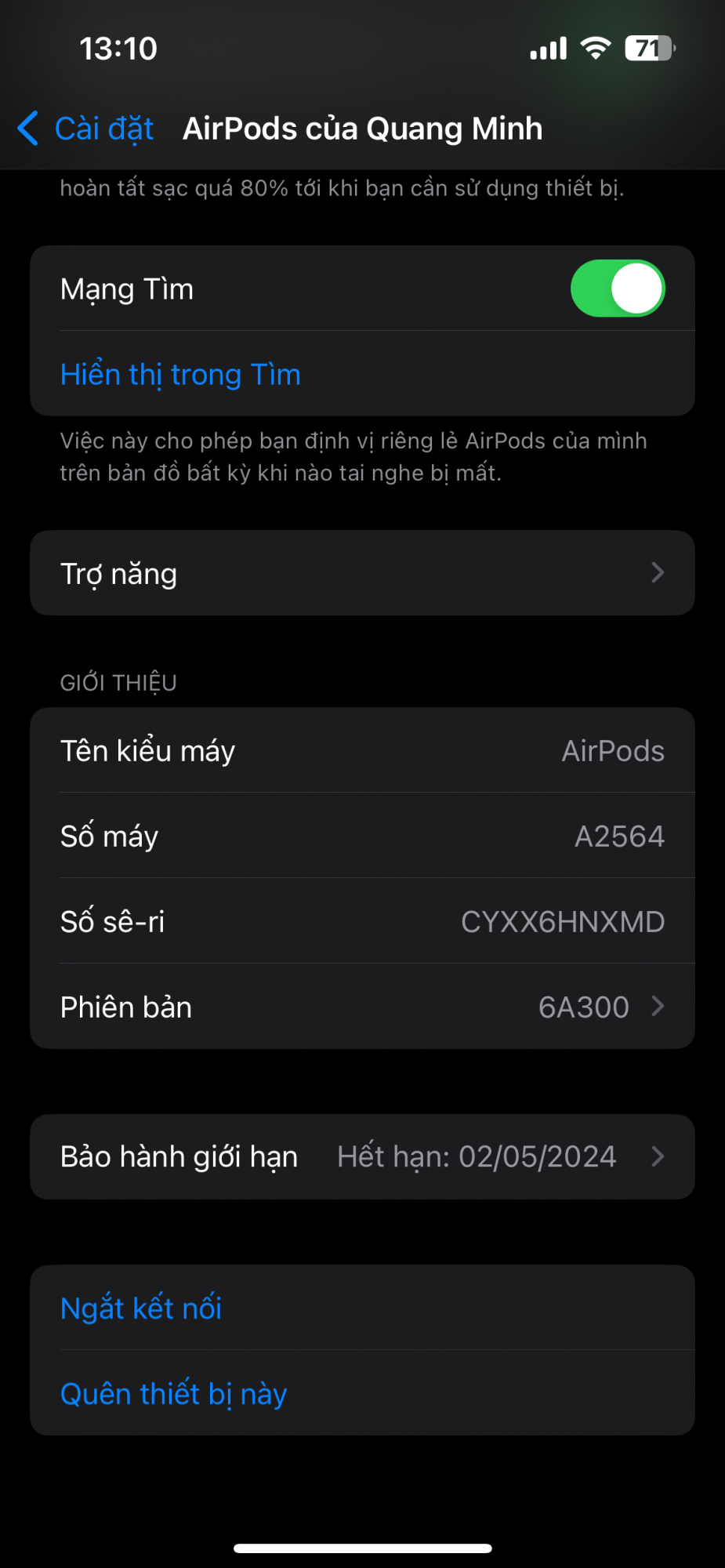Open the Trợ năng settings
Image resolution: width=725 pixels, height=1568 pixels.
(x=362, y=573)
